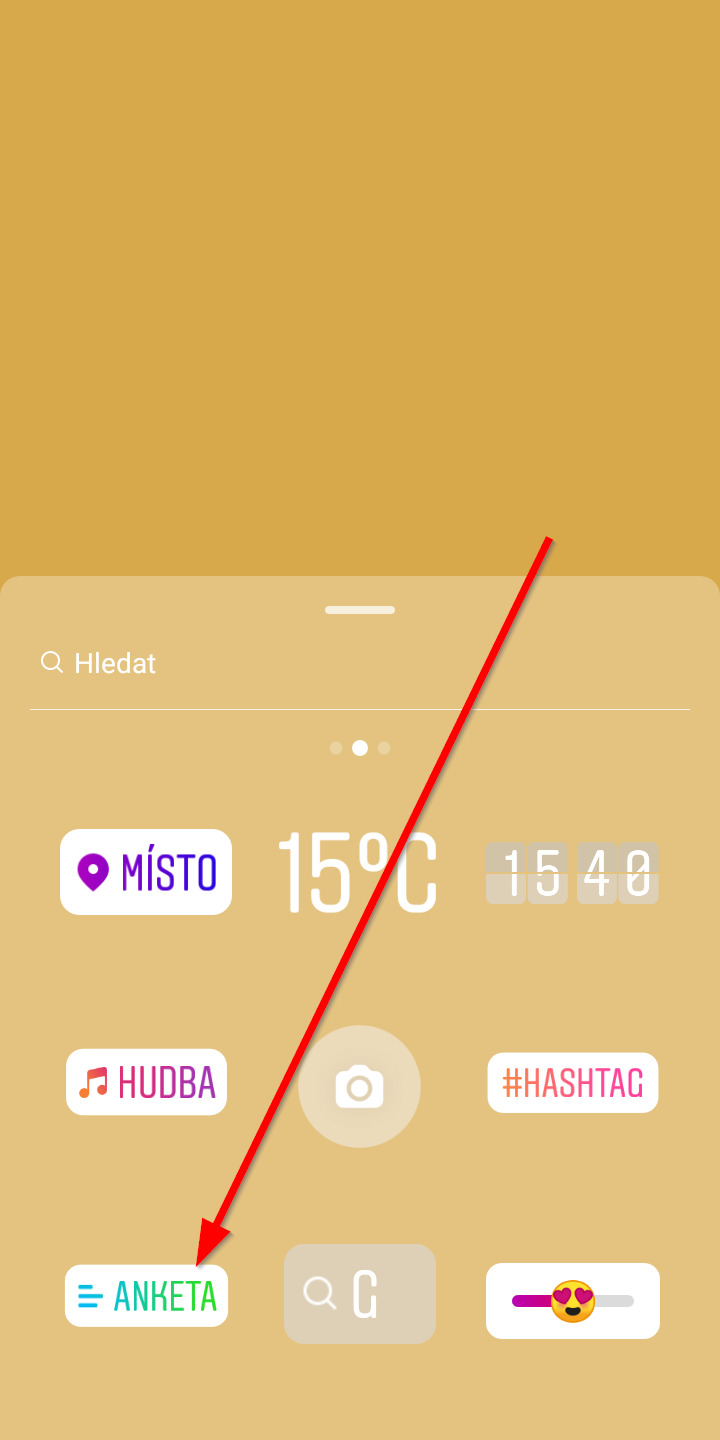Image resolution: width=720 pixels, height=1440 pixels.
Task: Add the emoji slider sticker
Action: (x=573, y=1301)
